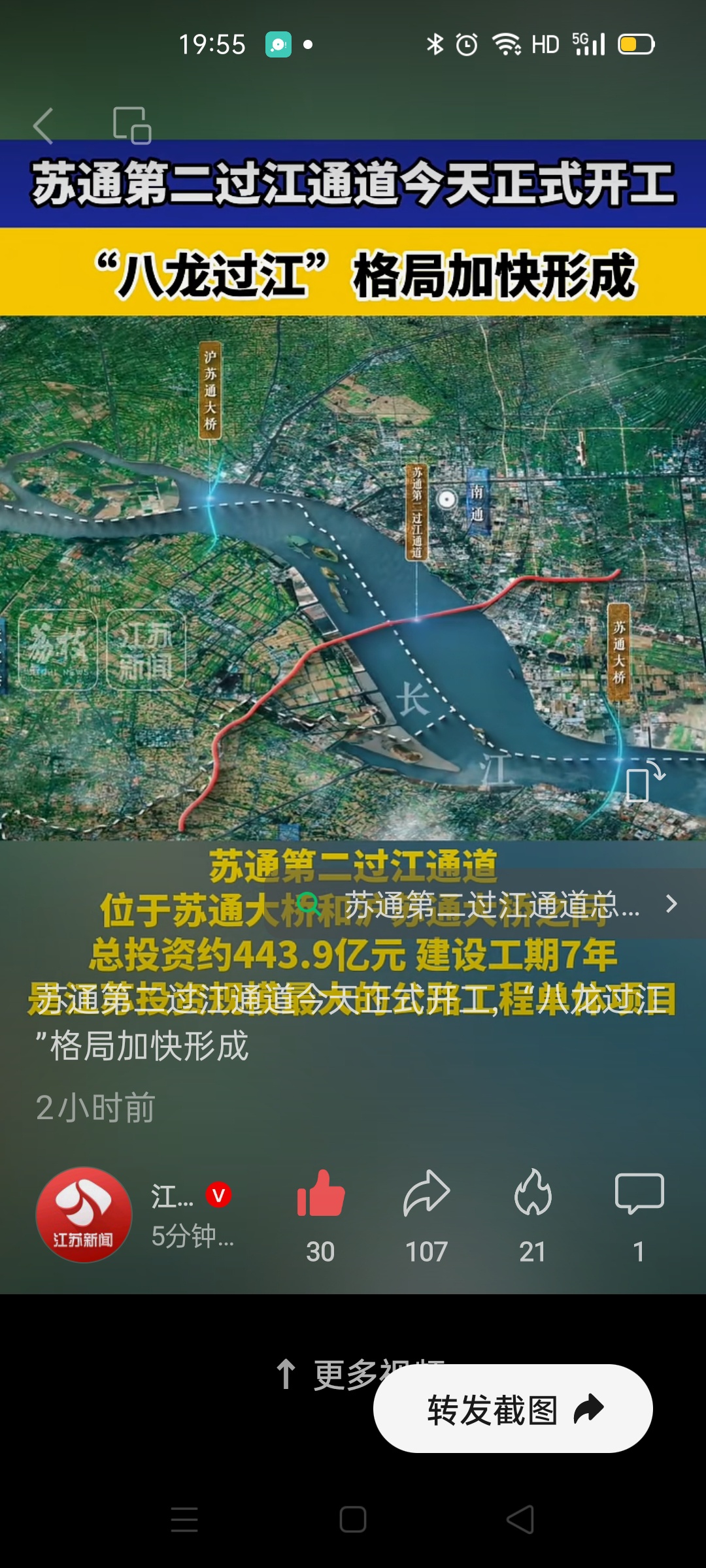Share this video via the arrow icon

coord(426,1194)
